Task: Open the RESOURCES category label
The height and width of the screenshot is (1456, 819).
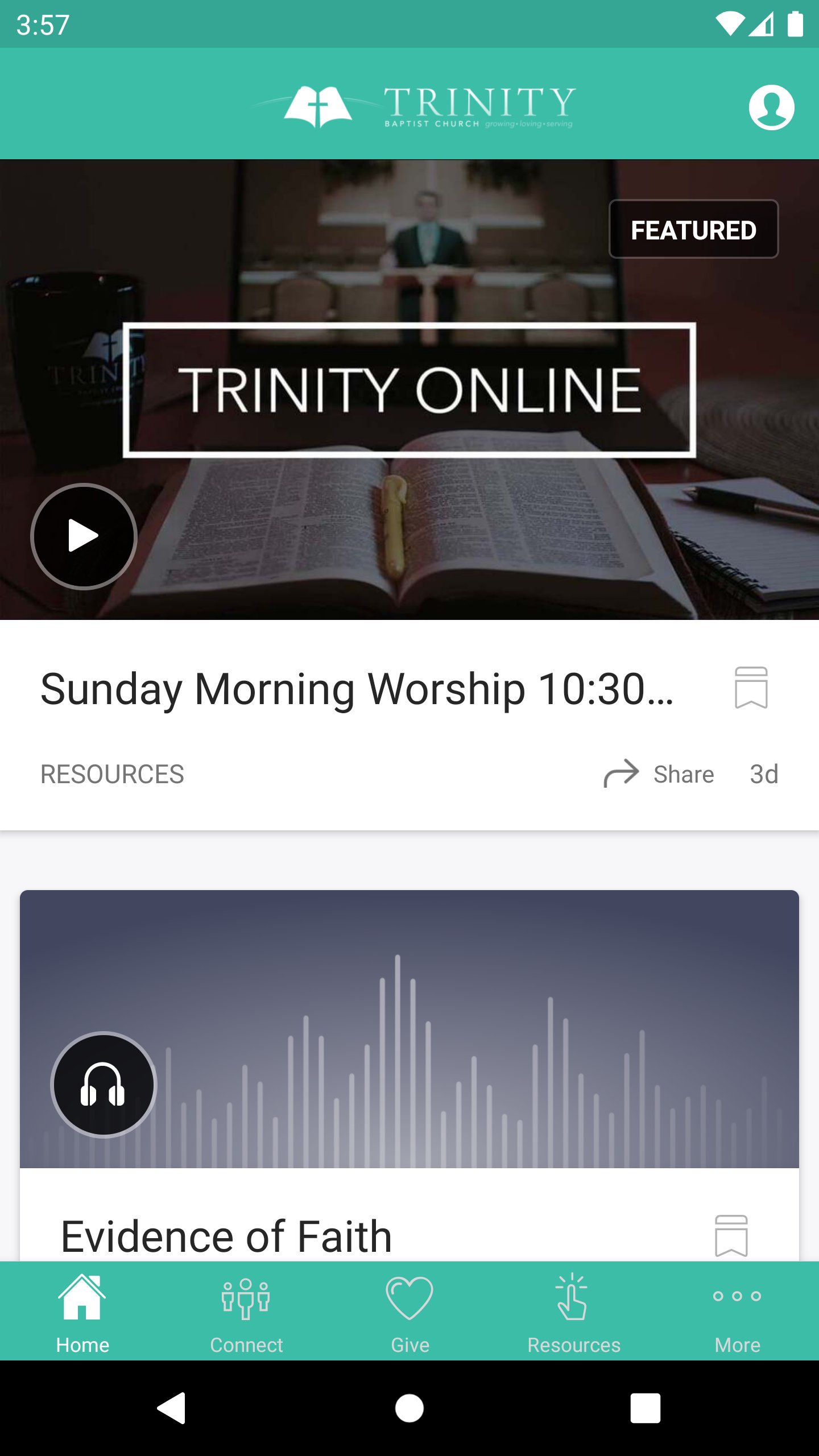Action: coord(111,773)
